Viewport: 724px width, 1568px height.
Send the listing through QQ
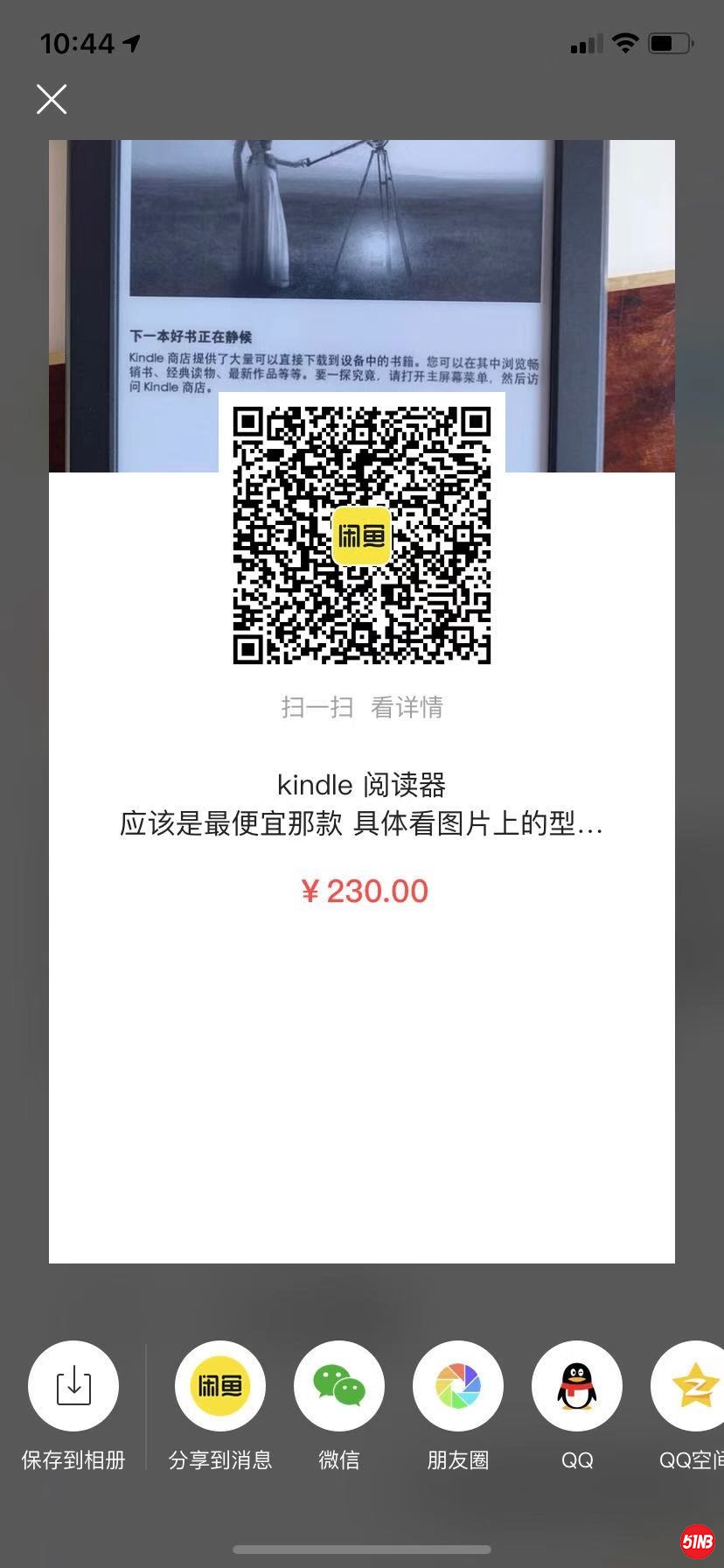(577, 1386)
